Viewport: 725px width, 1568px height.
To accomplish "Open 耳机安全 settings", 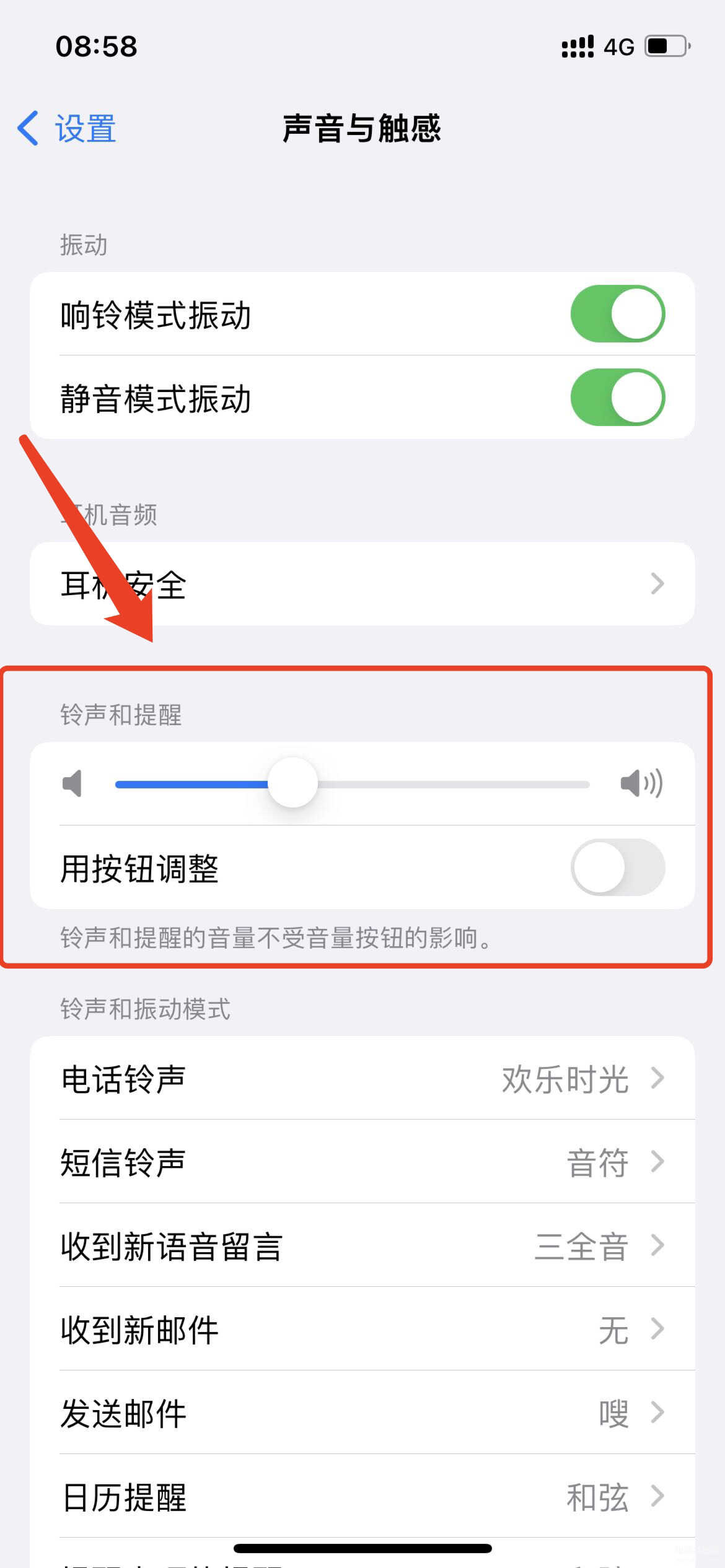I will (x=362, y=584).
